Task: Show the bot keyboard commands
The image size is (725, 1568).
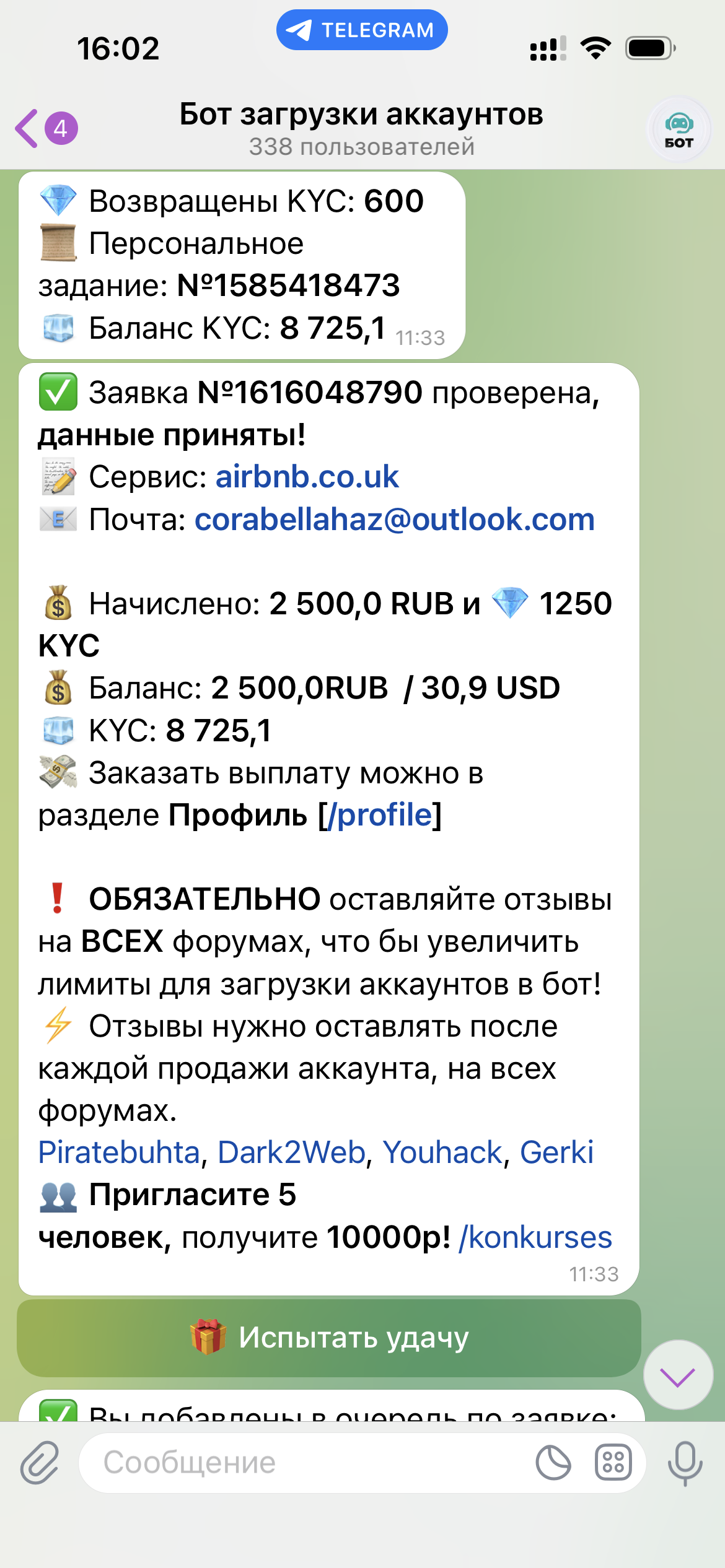Action: point(613,1463)
